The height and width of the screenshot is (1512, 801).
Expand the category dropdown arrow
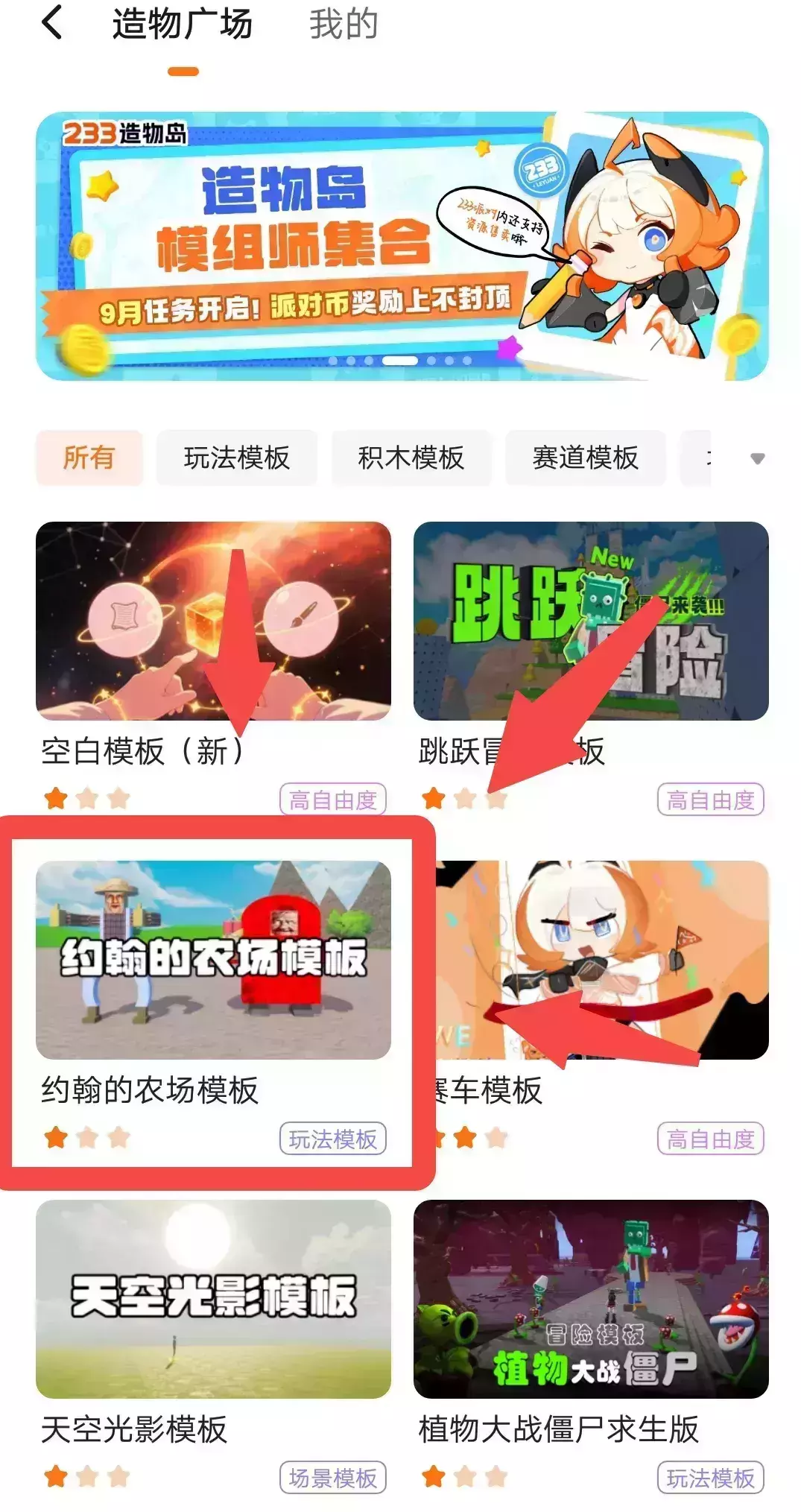[x=757, y=458]
